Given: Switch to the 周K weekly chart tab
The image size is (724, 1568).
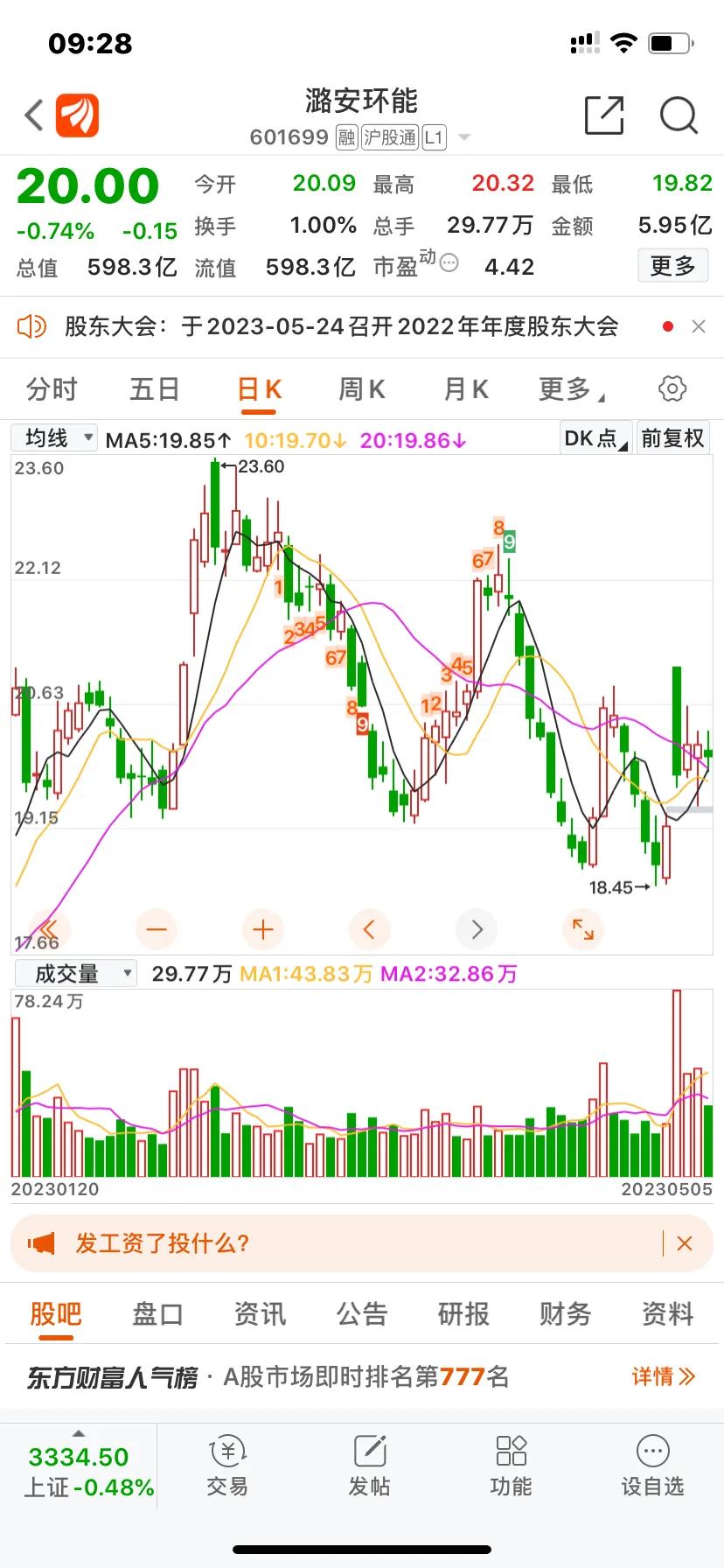Looking at the screenshot, I should (360, 388).
